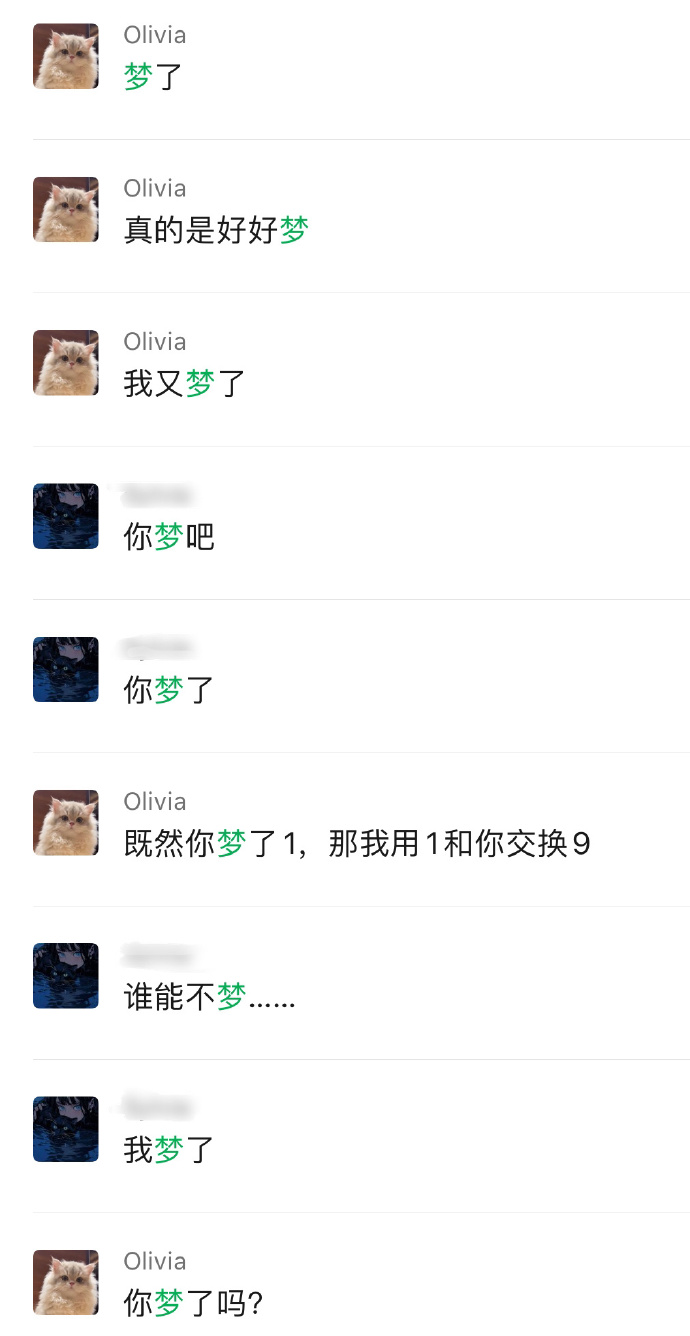Jump to Olivia's message "我又梦了"
Screen dimensions: 690x1336
[x=345, y=370]
